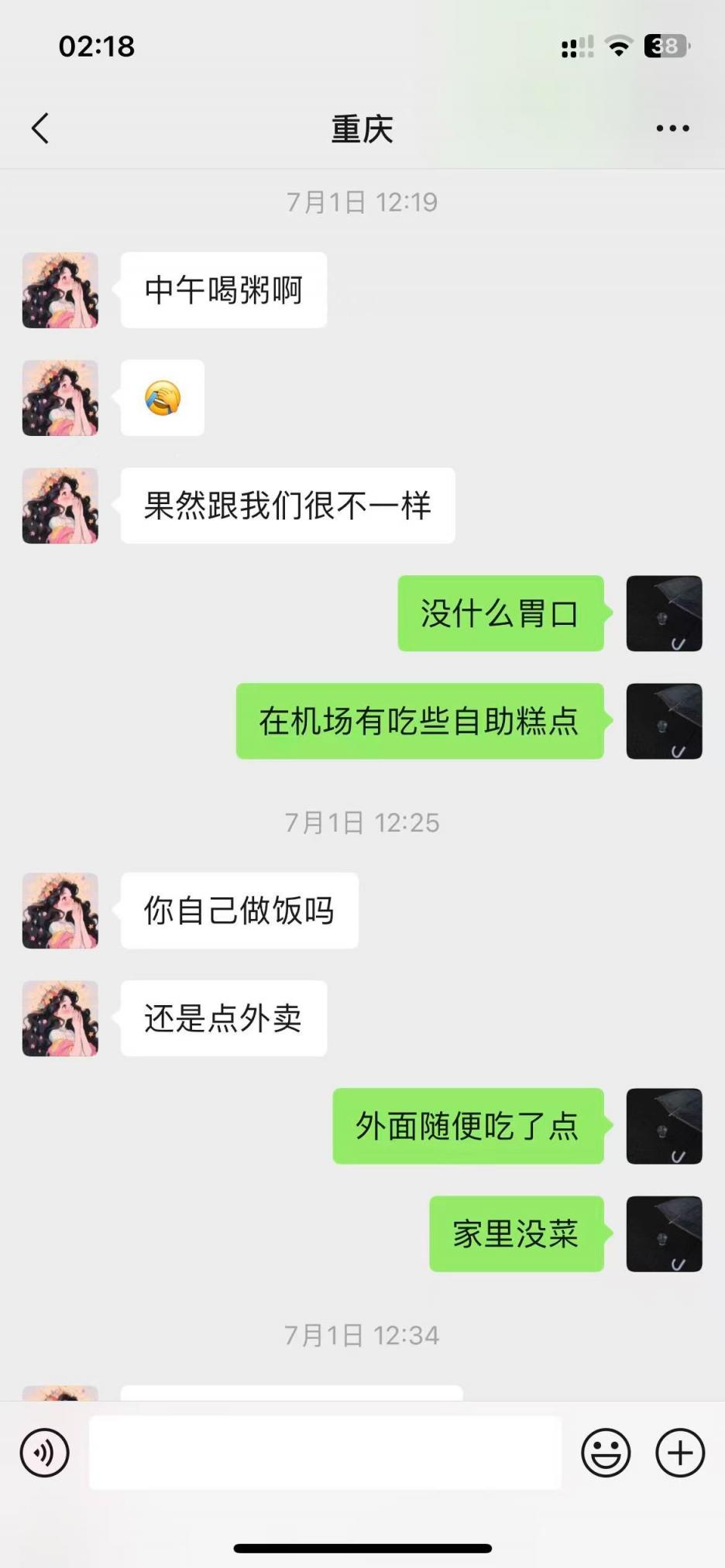
Task: Open the plus attachments menu
Action: point(680,1453)
